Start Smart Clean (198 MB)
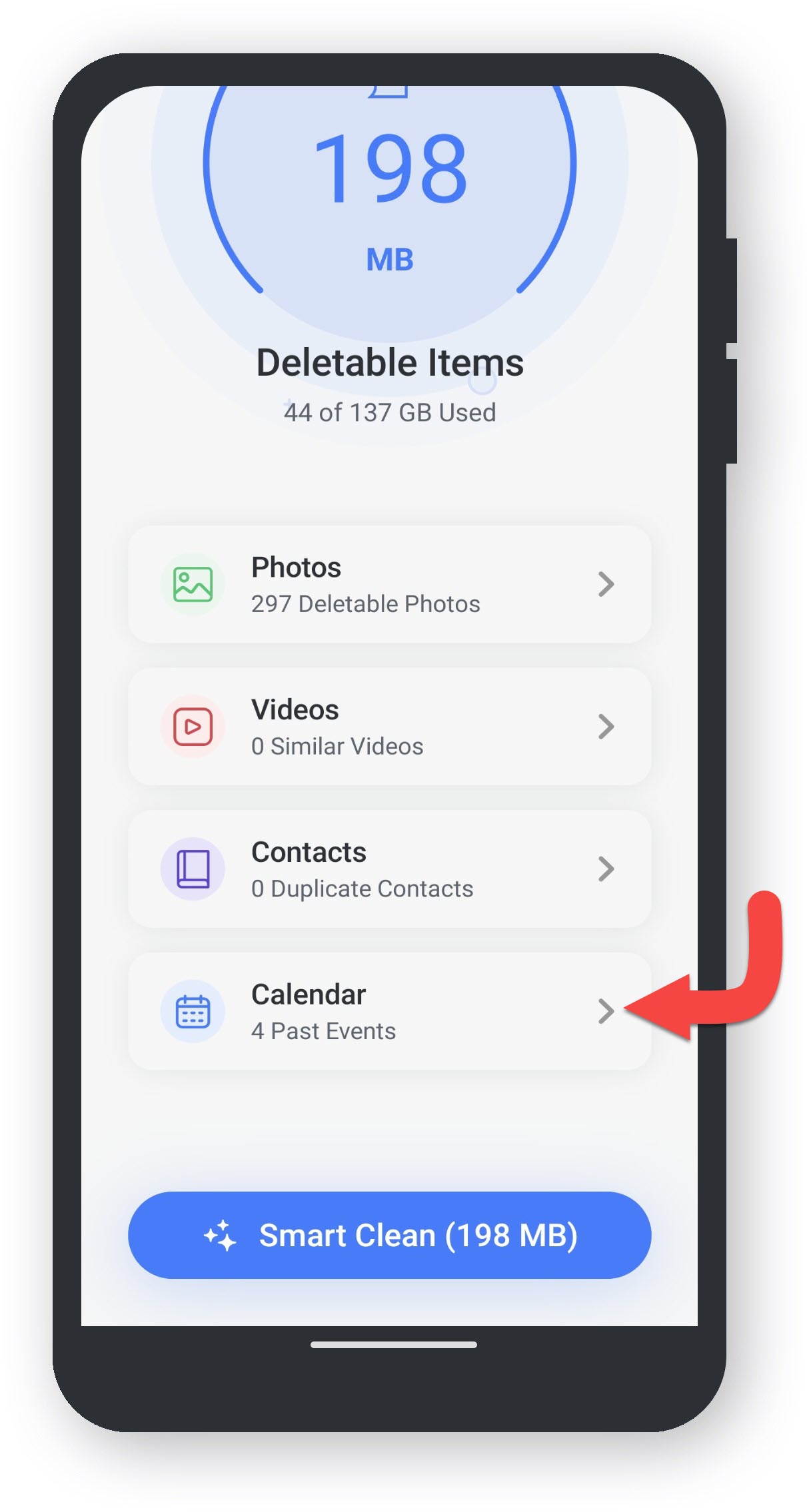 (389, 1235)
